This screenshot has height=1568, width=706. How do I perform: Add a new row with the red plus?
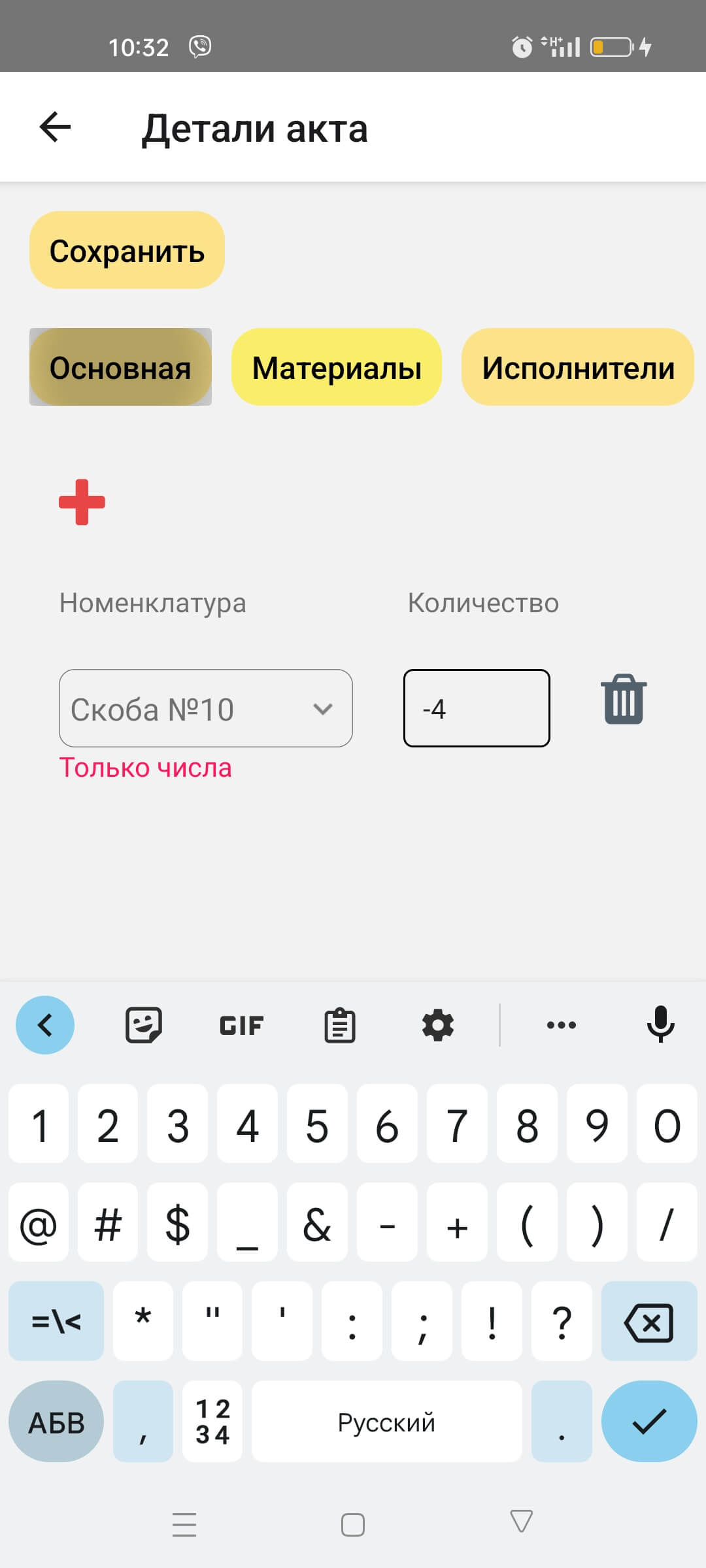82,502
